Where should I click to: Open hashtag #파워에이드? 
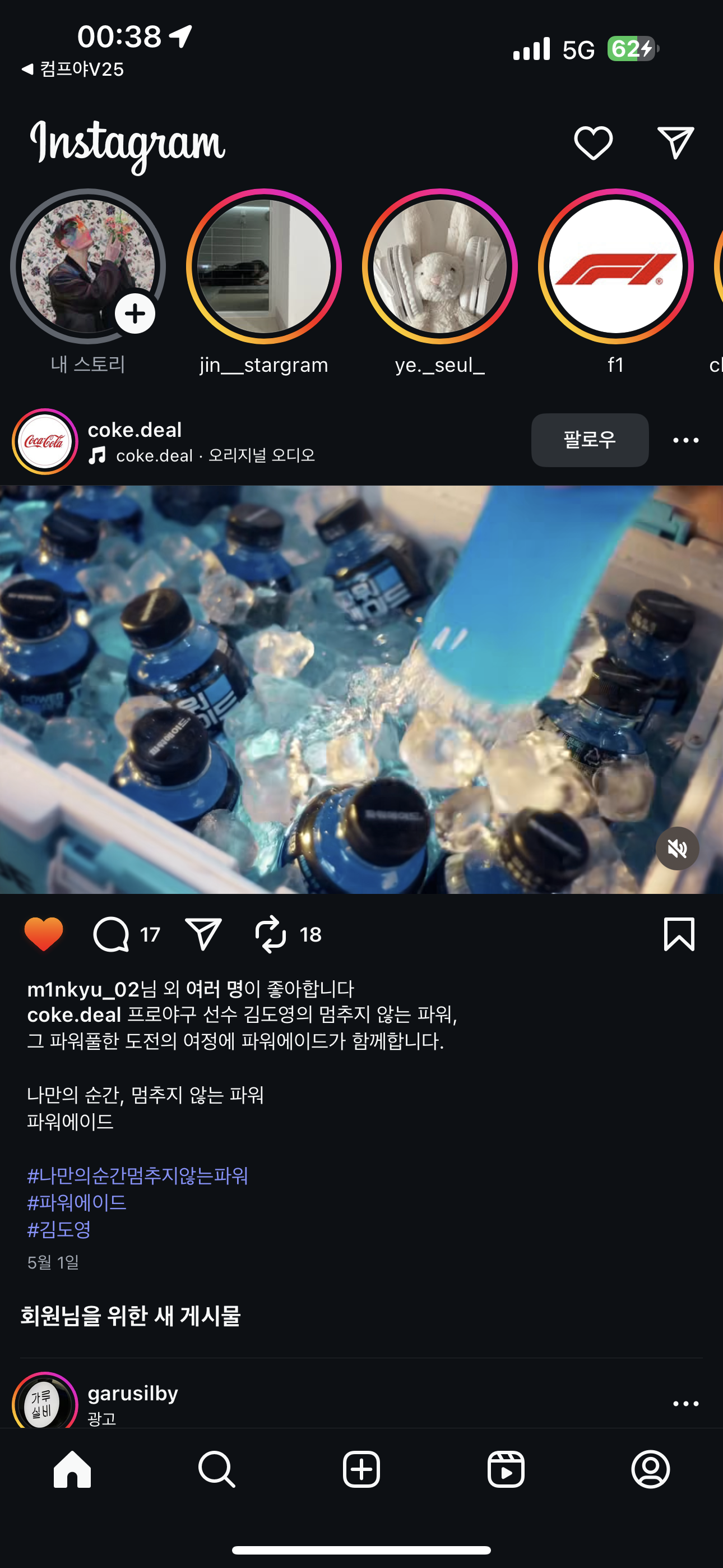point(77,1202)
